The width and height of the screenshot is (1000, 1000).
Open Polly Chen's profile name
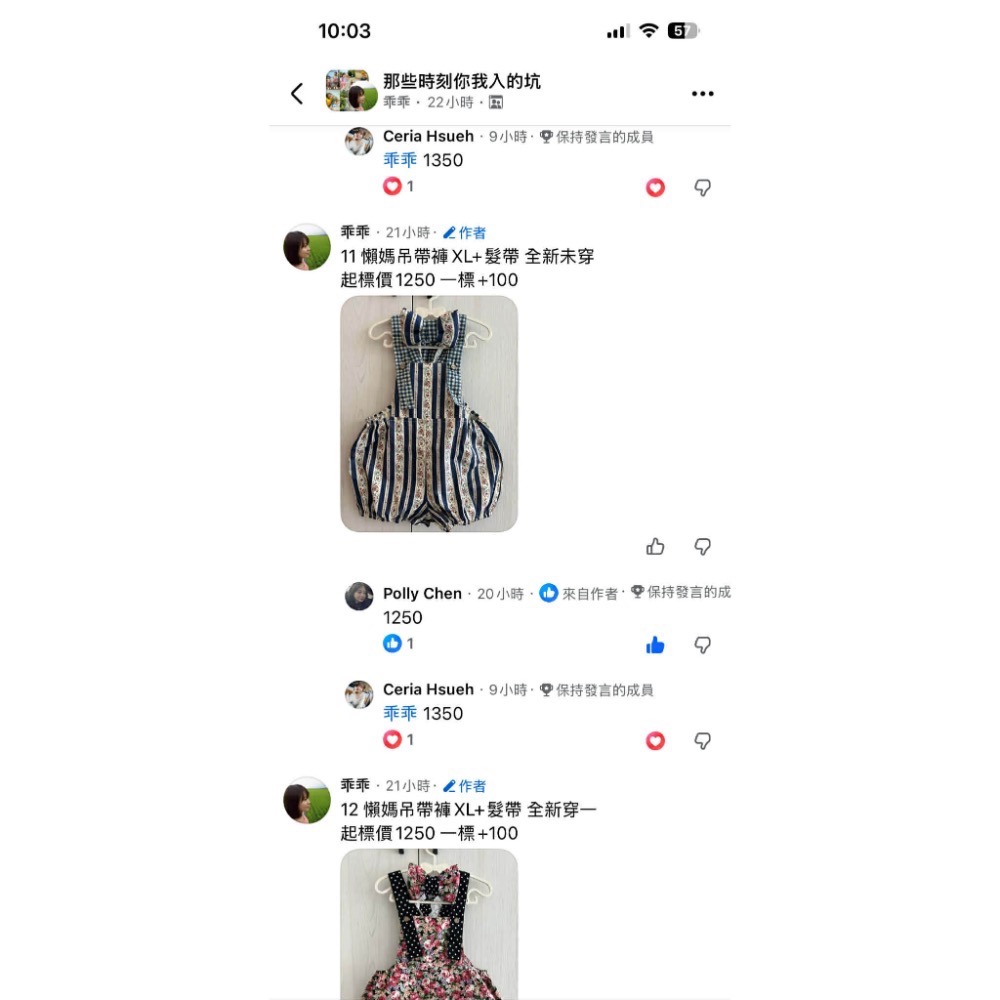pos(422,593)
